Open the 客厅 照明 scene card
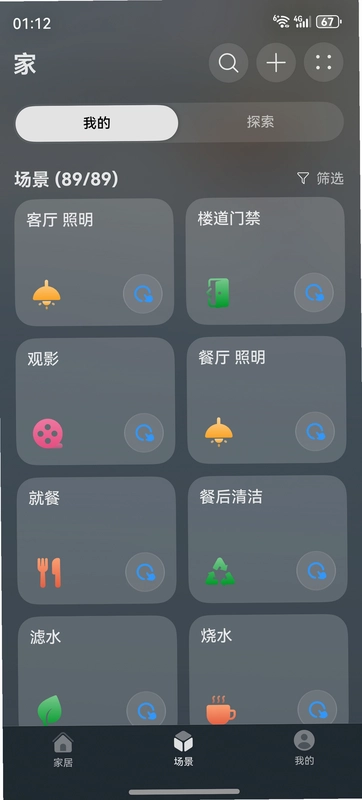 point(95,262)
